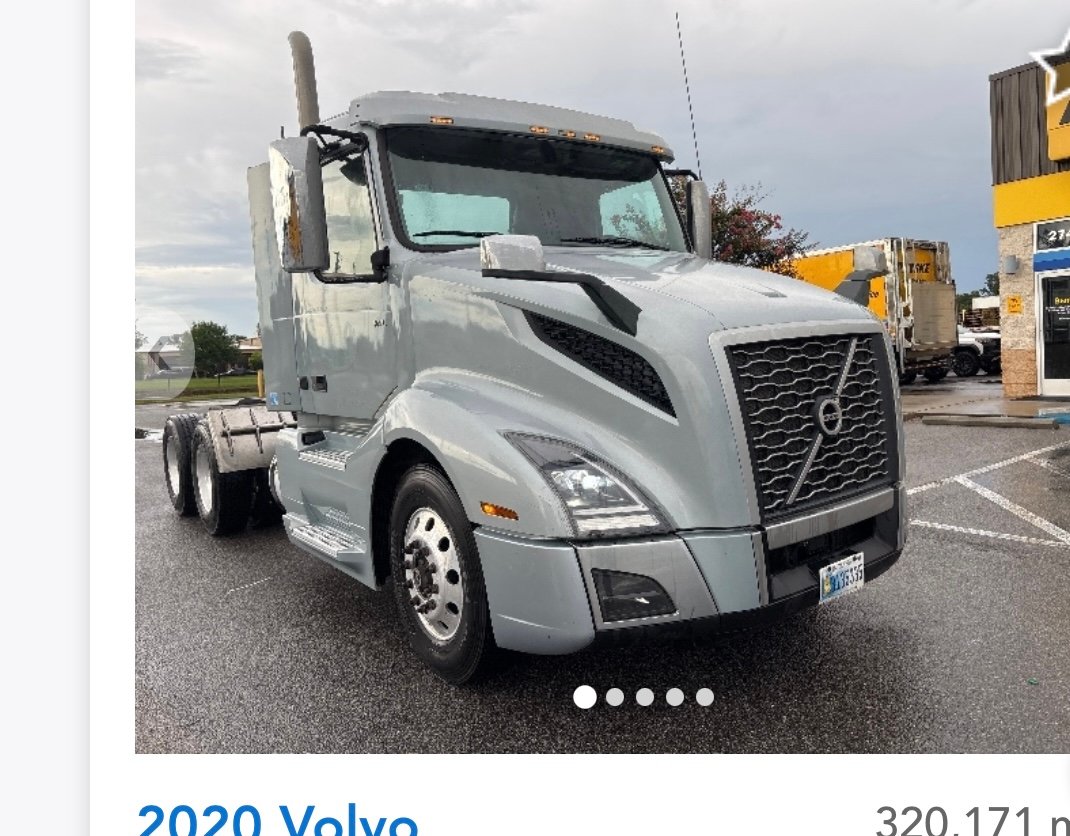This screenshot has height=836, width=1070.
Task: Open the 2020 Volvo listing title link
Action: [x=277, y=822]
